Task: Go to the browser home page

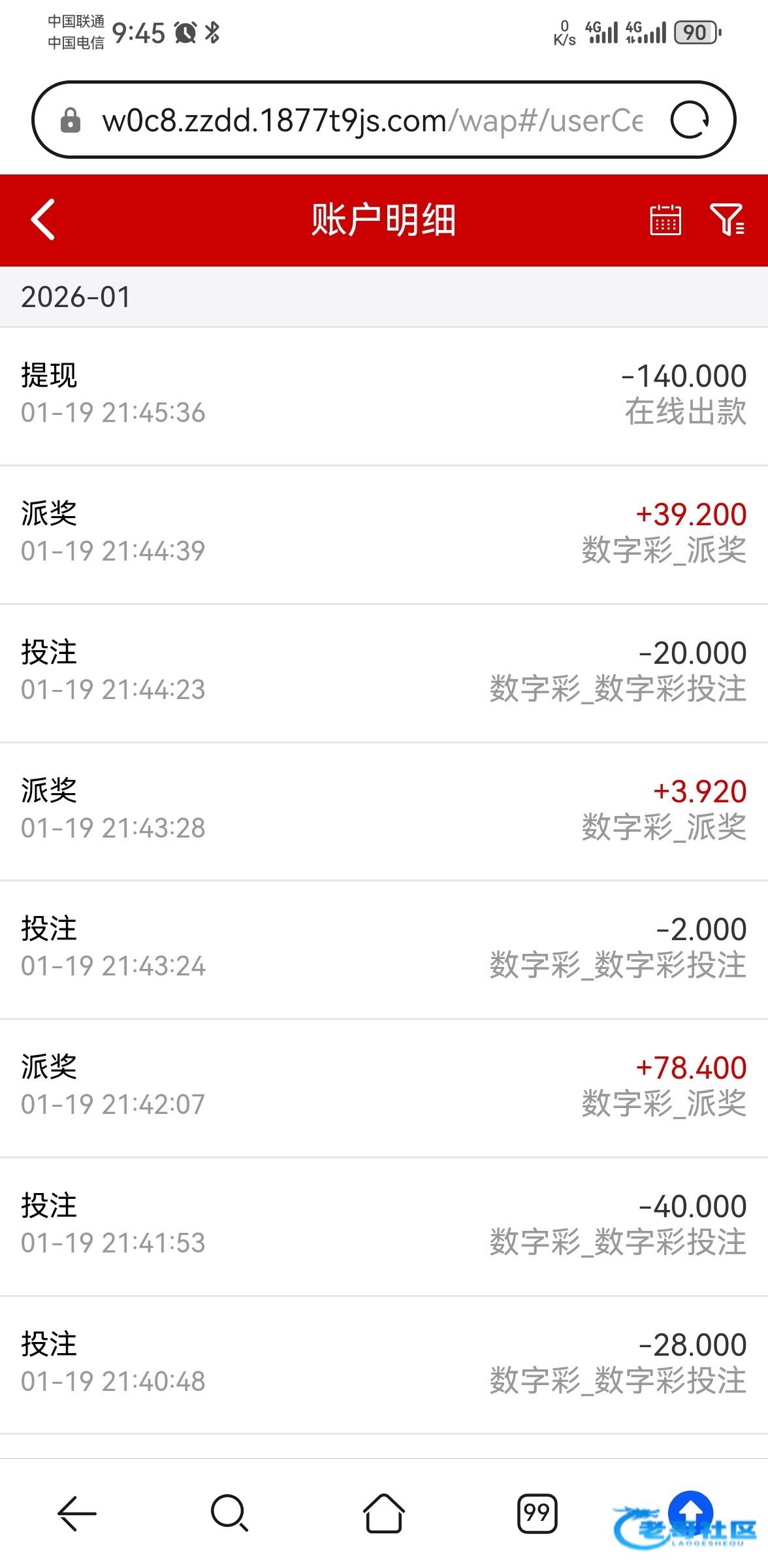Action: [384, 1513]
